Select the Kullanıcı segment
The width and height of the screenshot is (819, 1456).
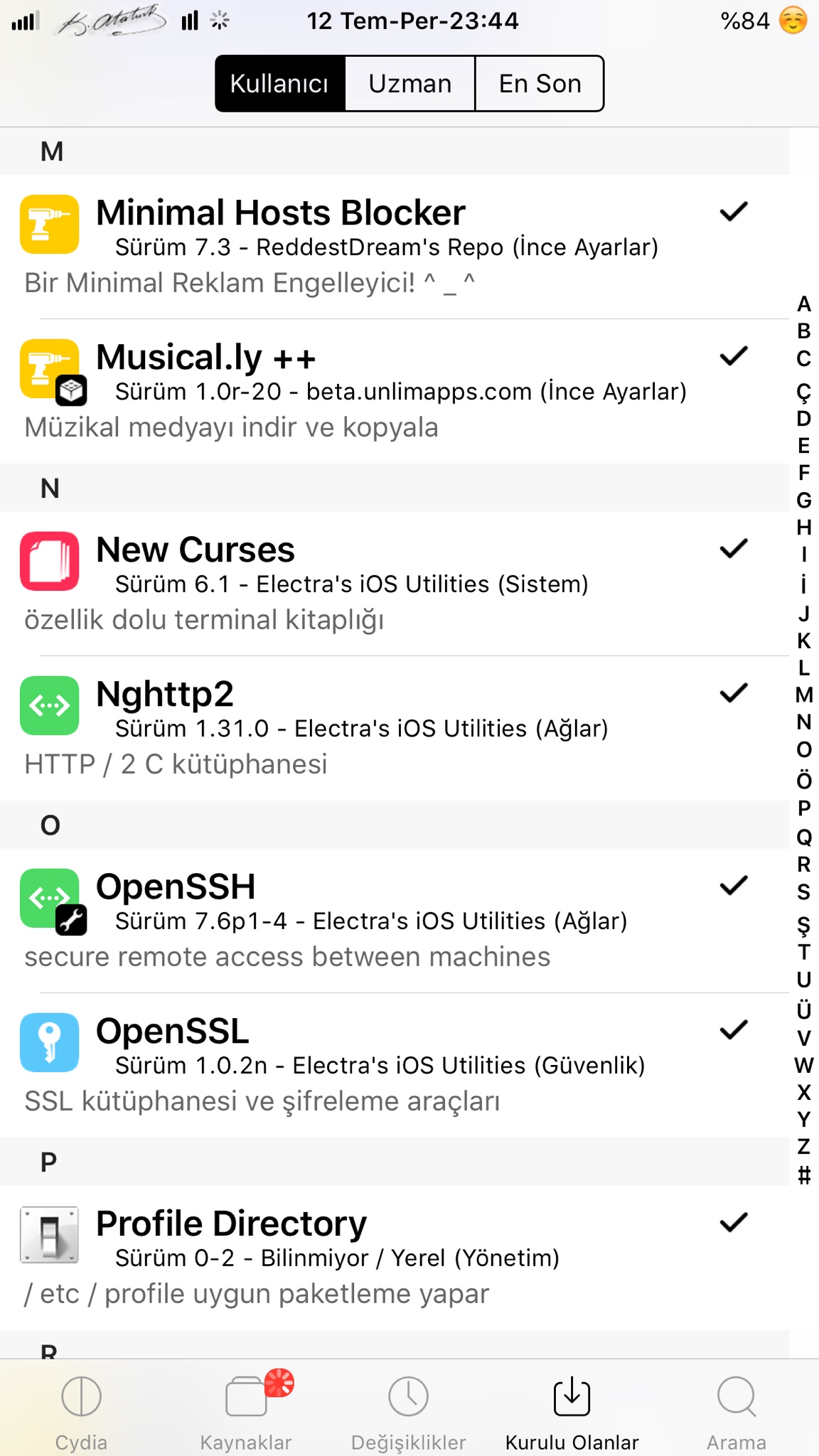tap(280, 84)
